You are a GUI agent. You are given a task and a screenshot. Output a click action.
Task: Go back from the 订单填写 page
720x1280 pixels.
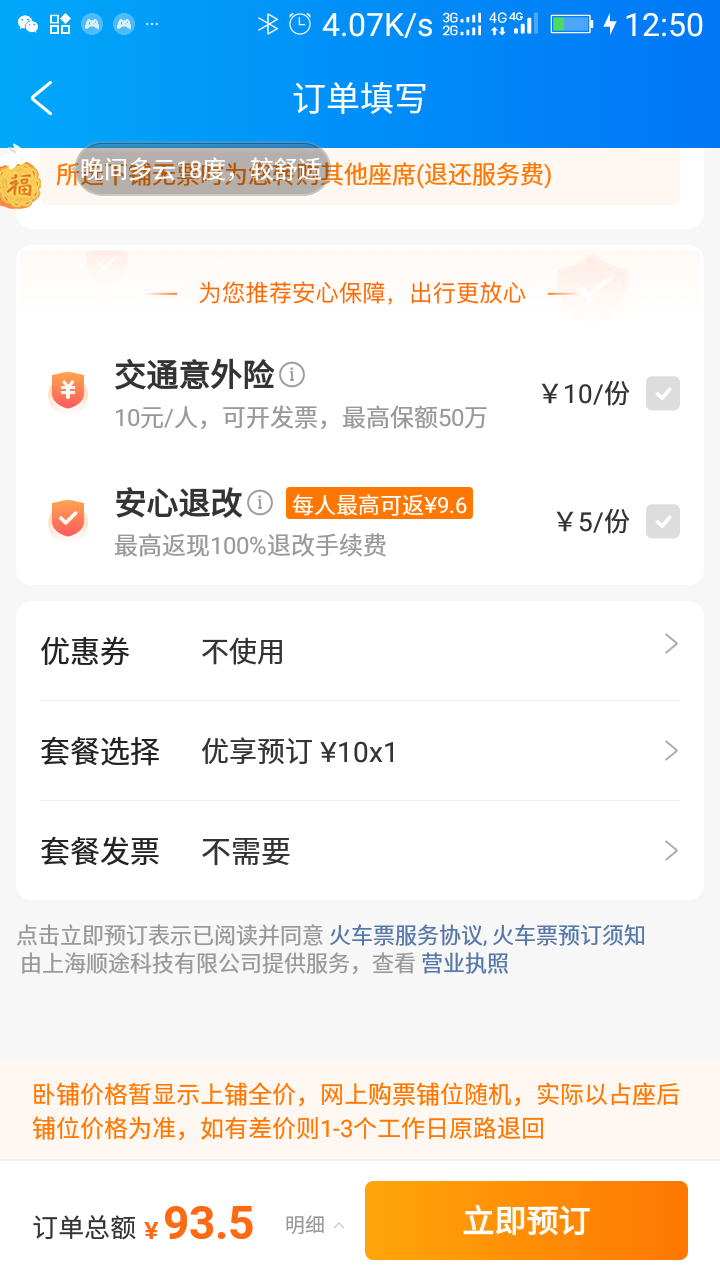[x=42, y=98]
